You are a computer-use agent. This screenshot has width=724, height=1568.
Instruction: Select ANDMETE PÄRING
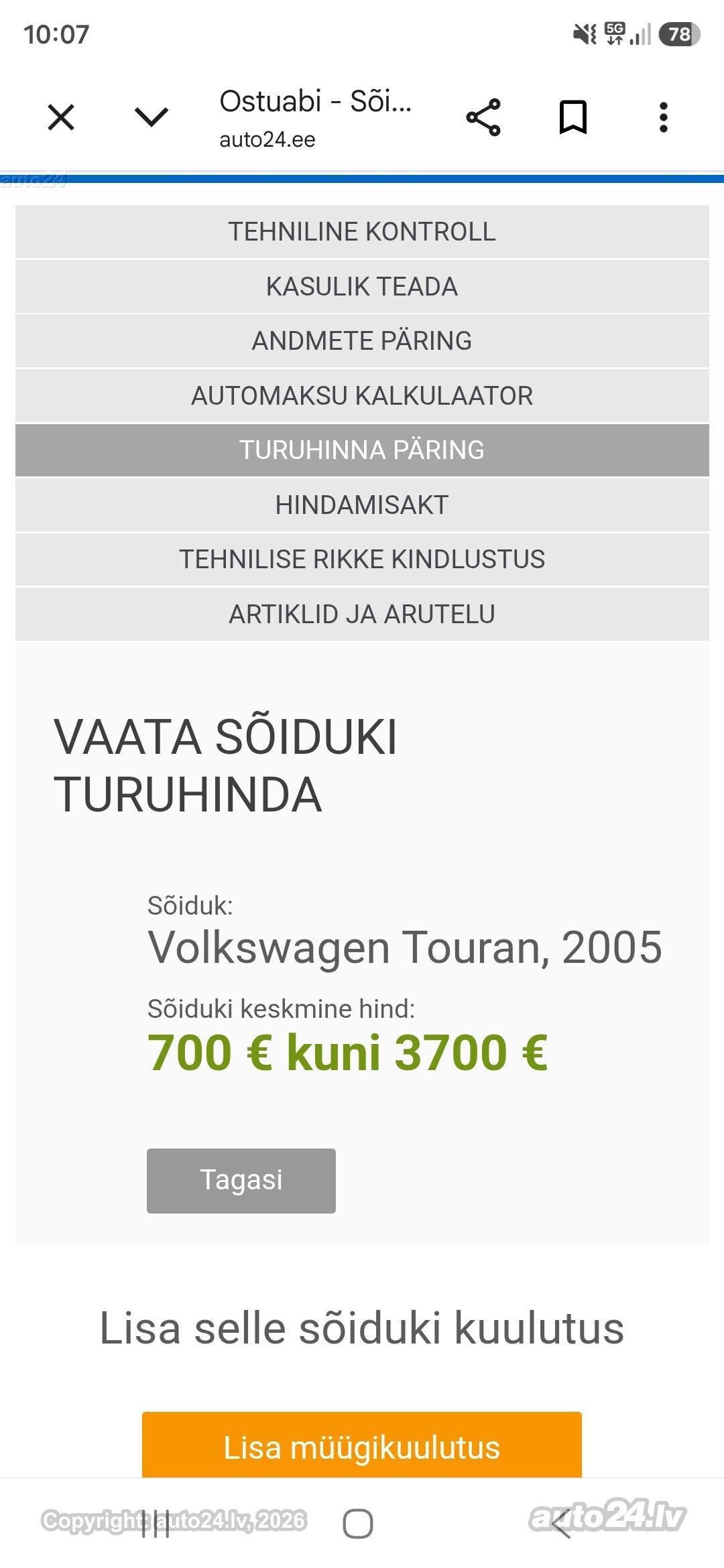coord(362,341)
